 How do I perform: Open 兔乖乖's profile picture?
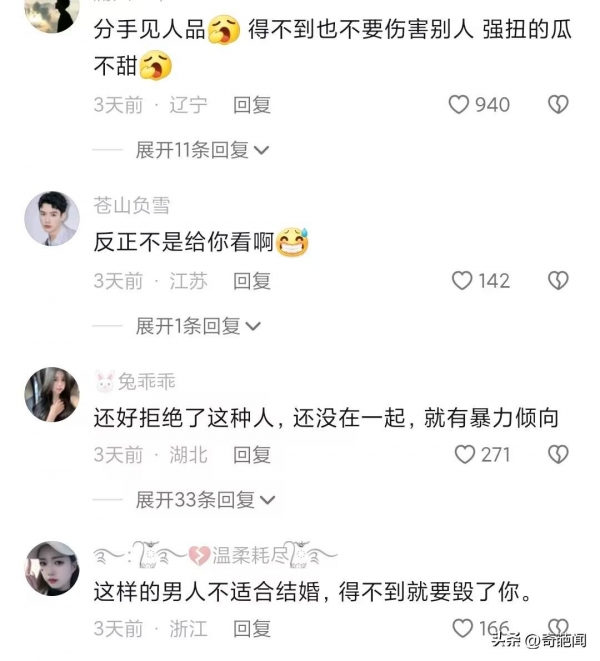[x=51, y=393]
